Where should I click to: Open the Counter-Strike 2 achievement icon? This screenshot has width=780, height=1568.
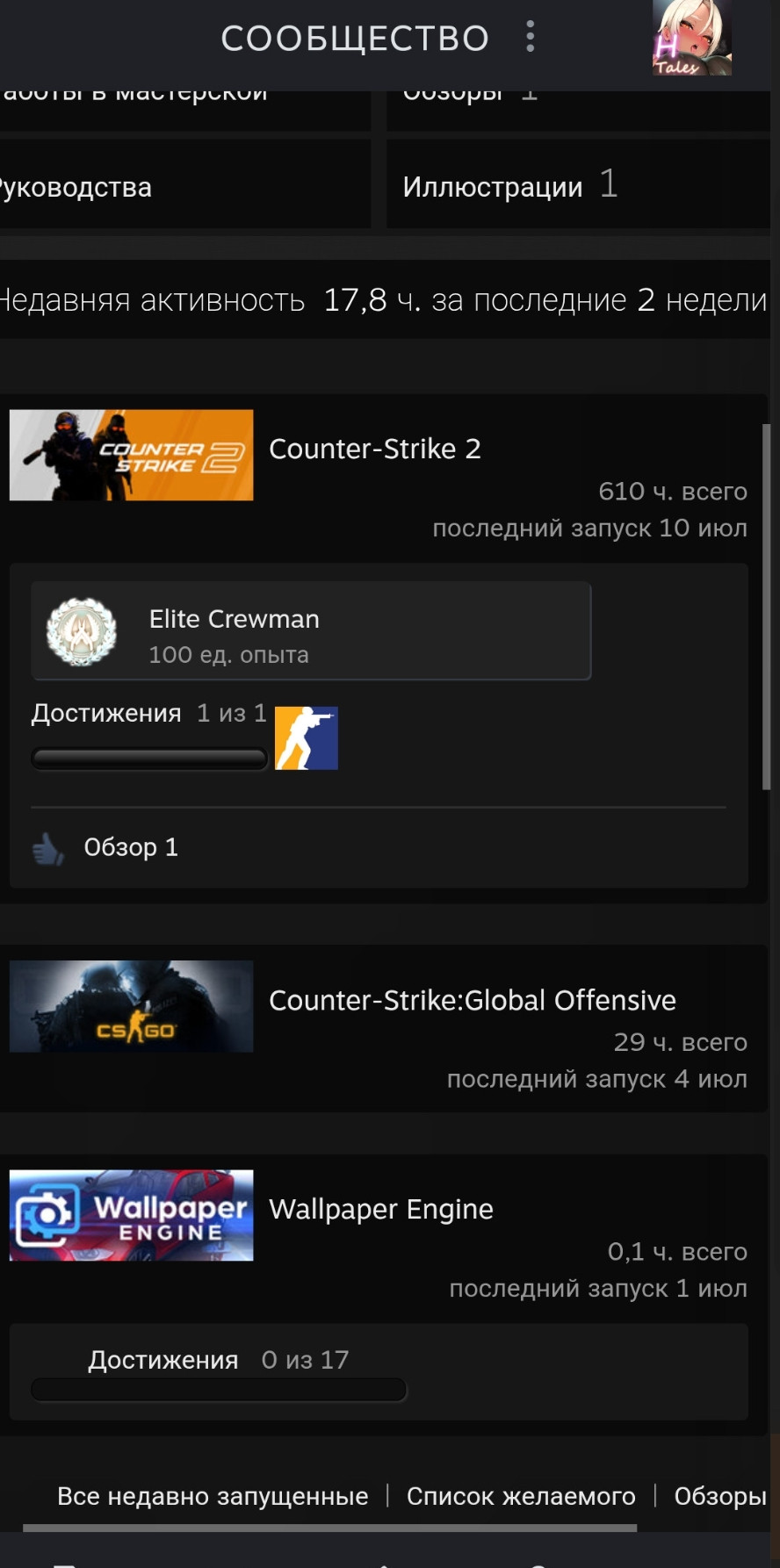pos(307,738)
